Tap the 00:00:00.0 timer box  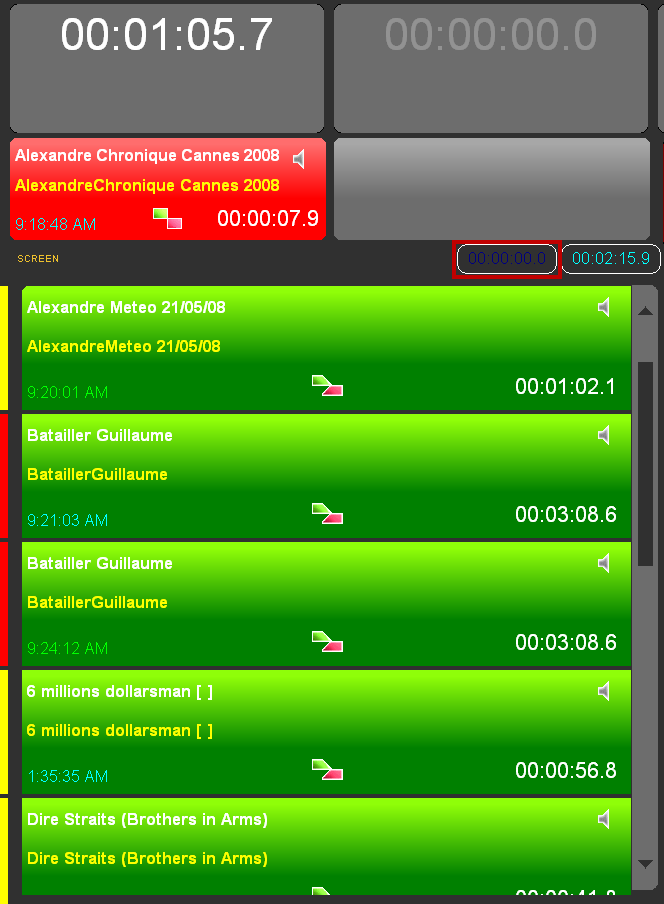pos(506,258)
